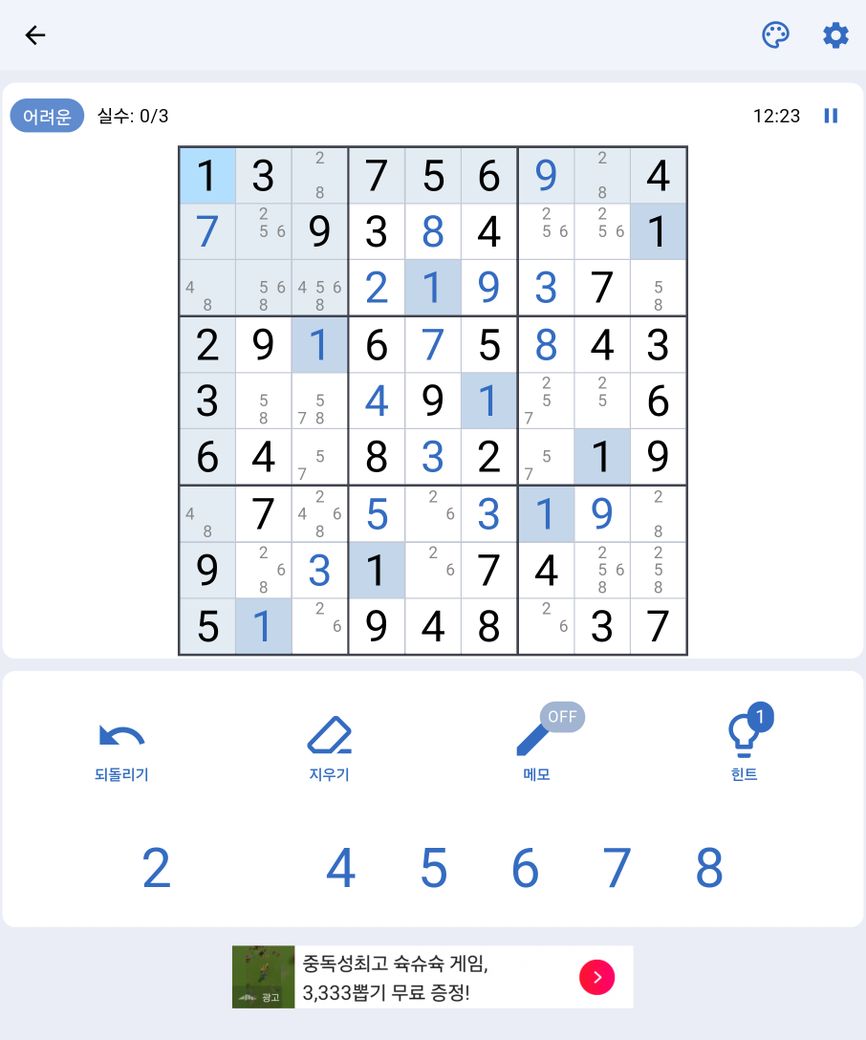The image size is (866, 1040).
Task: Select the center cell containing 9
Action: tap(432, 401)
